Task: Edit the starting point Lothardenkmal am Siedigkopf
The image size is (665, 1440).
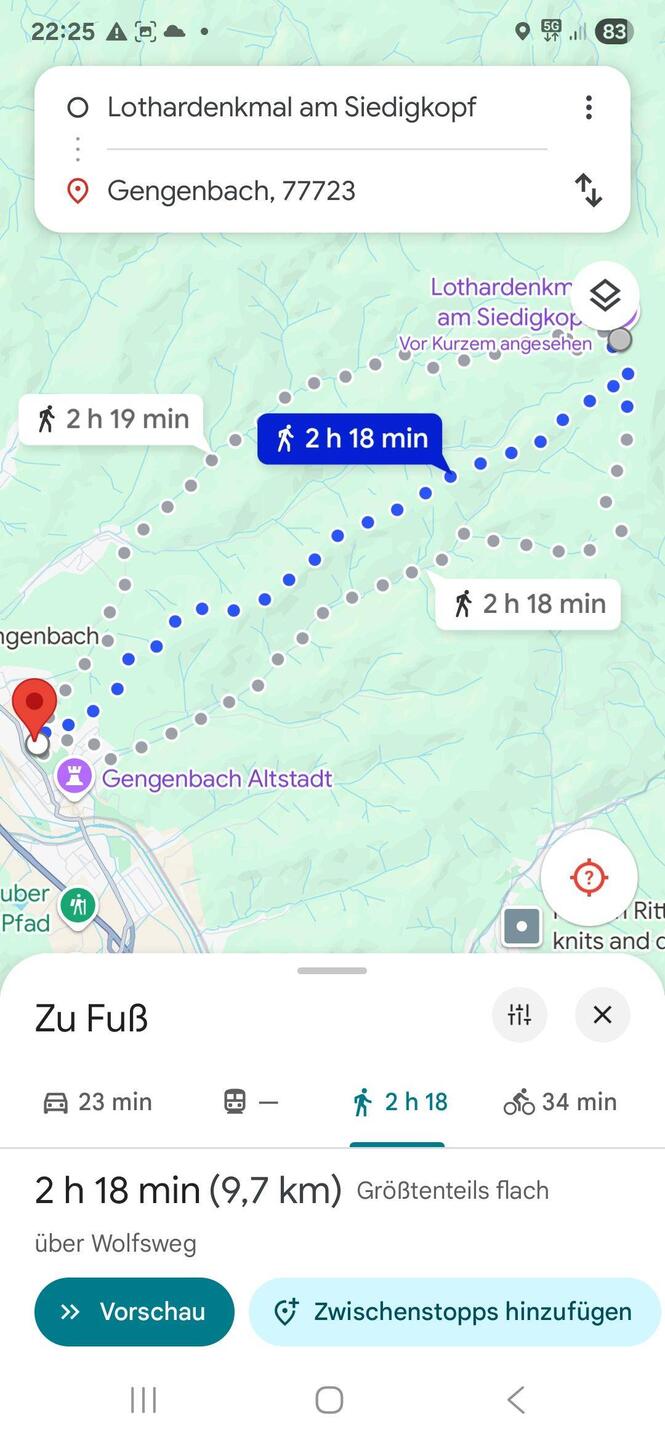Action: [x=292, y=107]
